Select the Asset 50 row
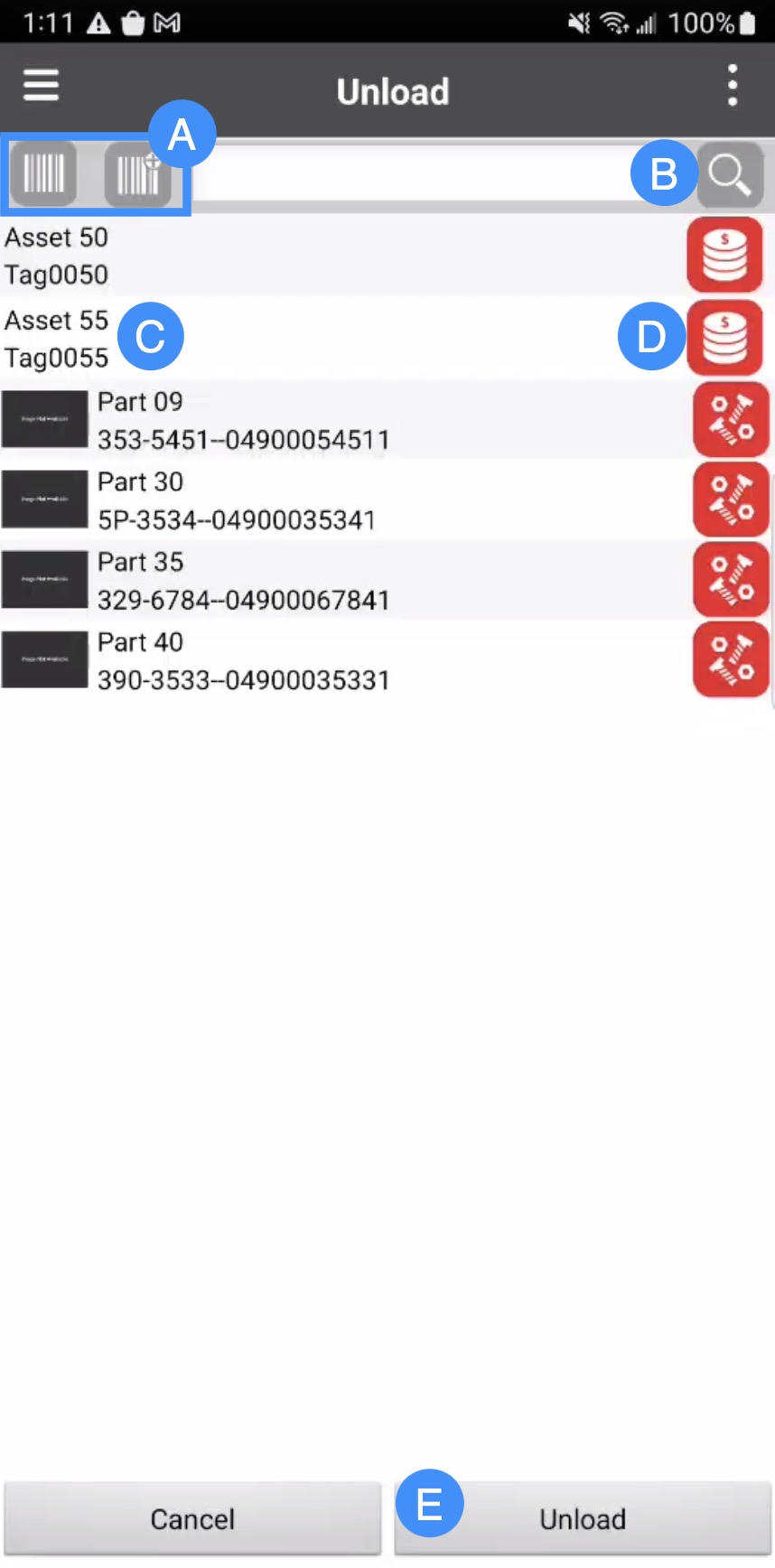Screen dimensions: 775x1568 (343, 256)
